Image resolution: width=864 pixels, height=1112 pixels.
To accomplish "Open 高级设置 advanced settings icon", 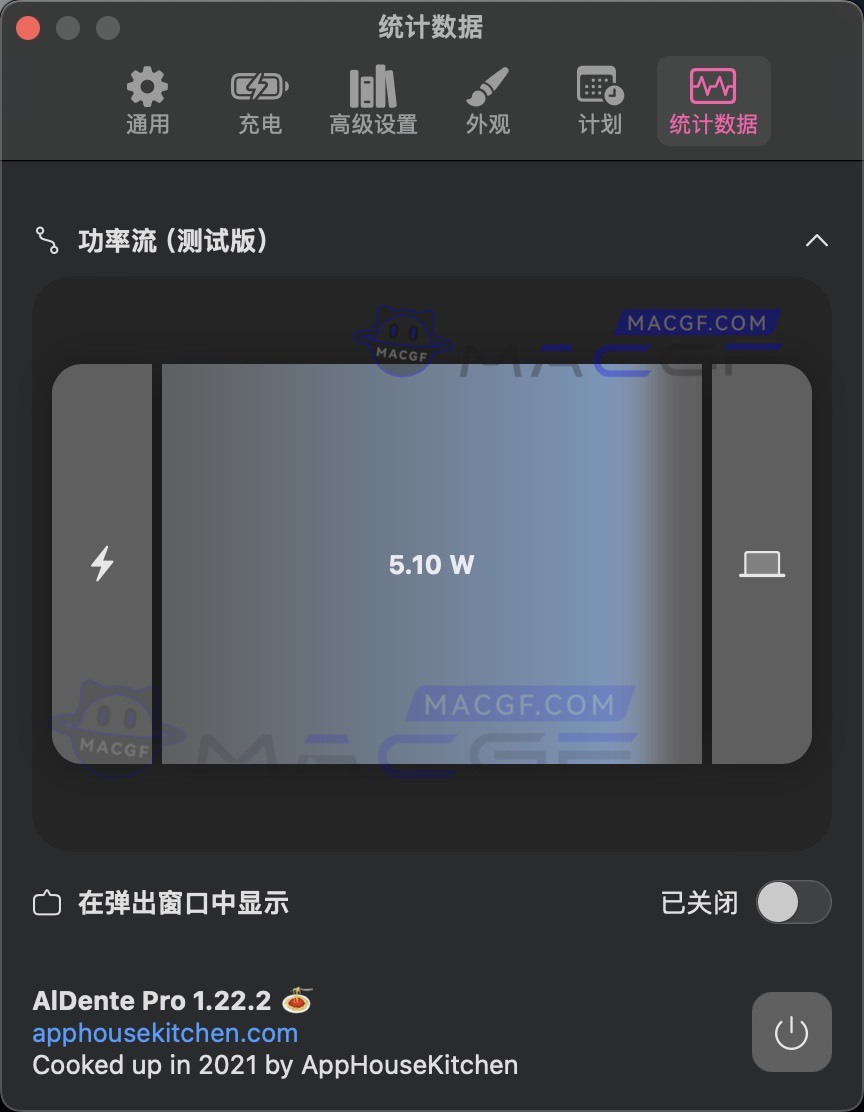I will 373,87.
